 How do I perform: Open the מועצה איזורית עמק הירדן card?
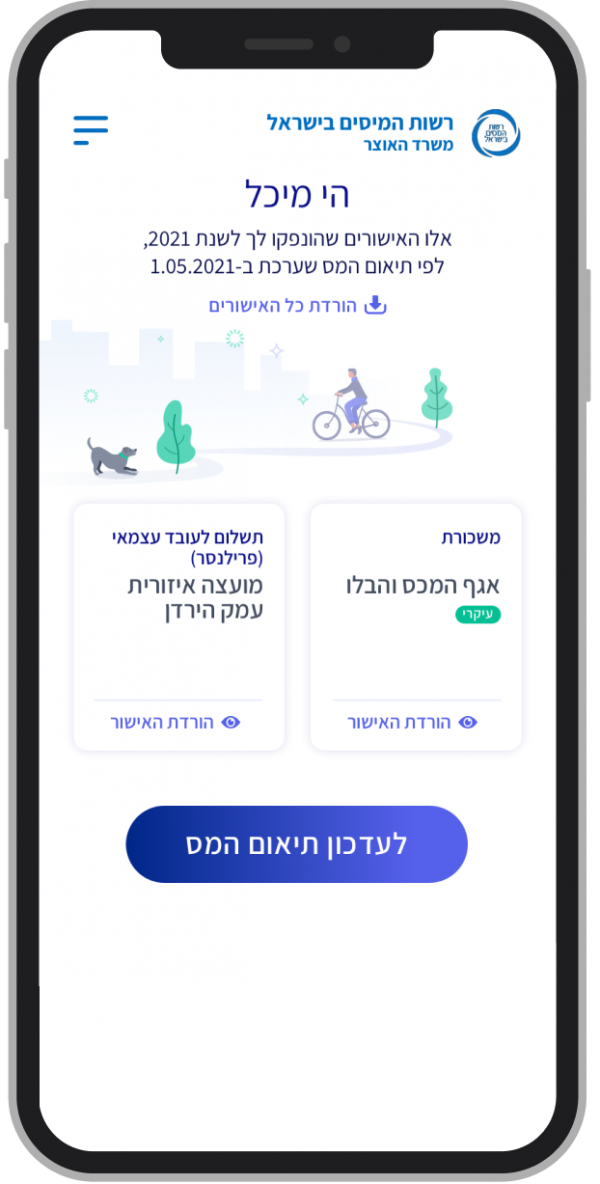coord(179,598)
